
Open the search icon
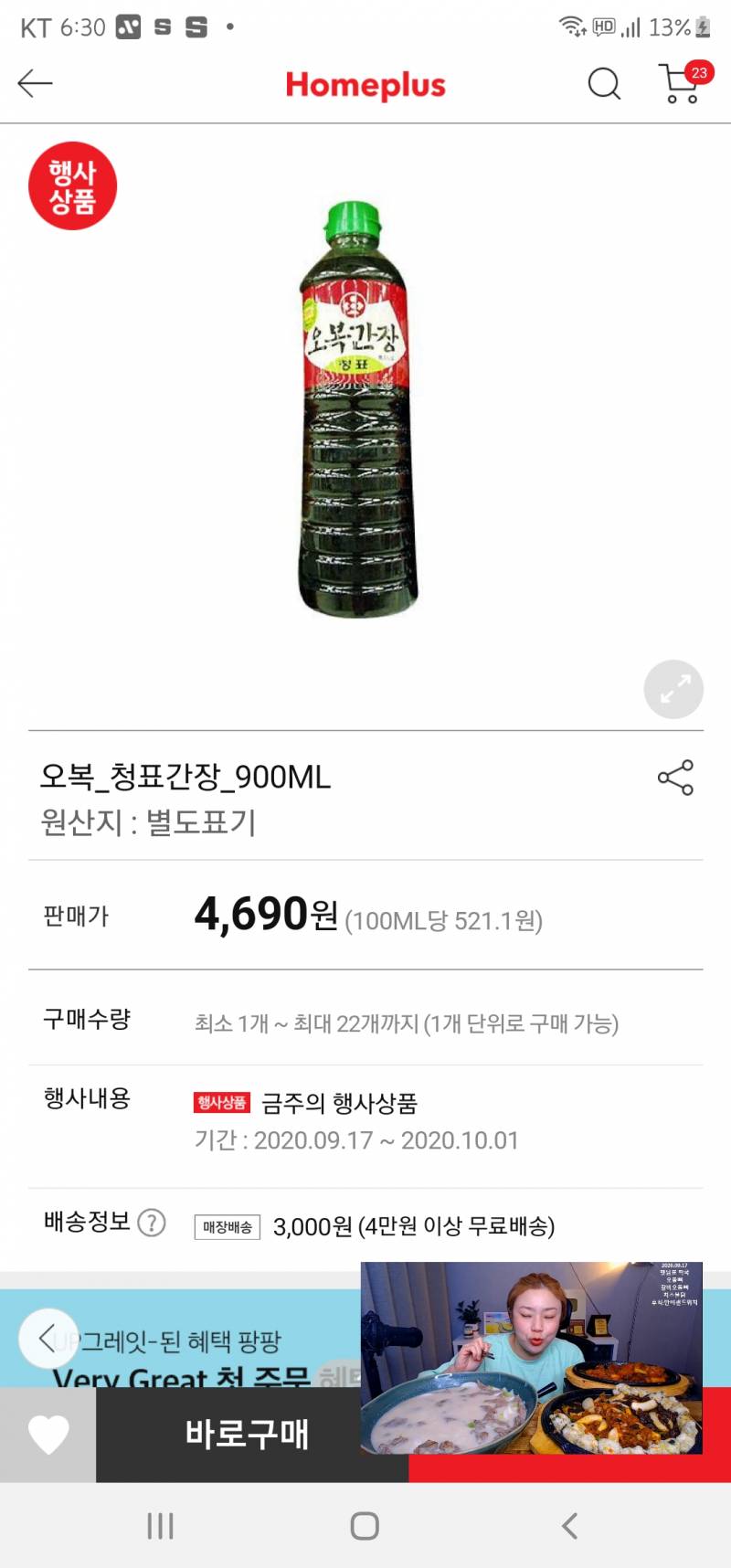click(x=604, y=83)
